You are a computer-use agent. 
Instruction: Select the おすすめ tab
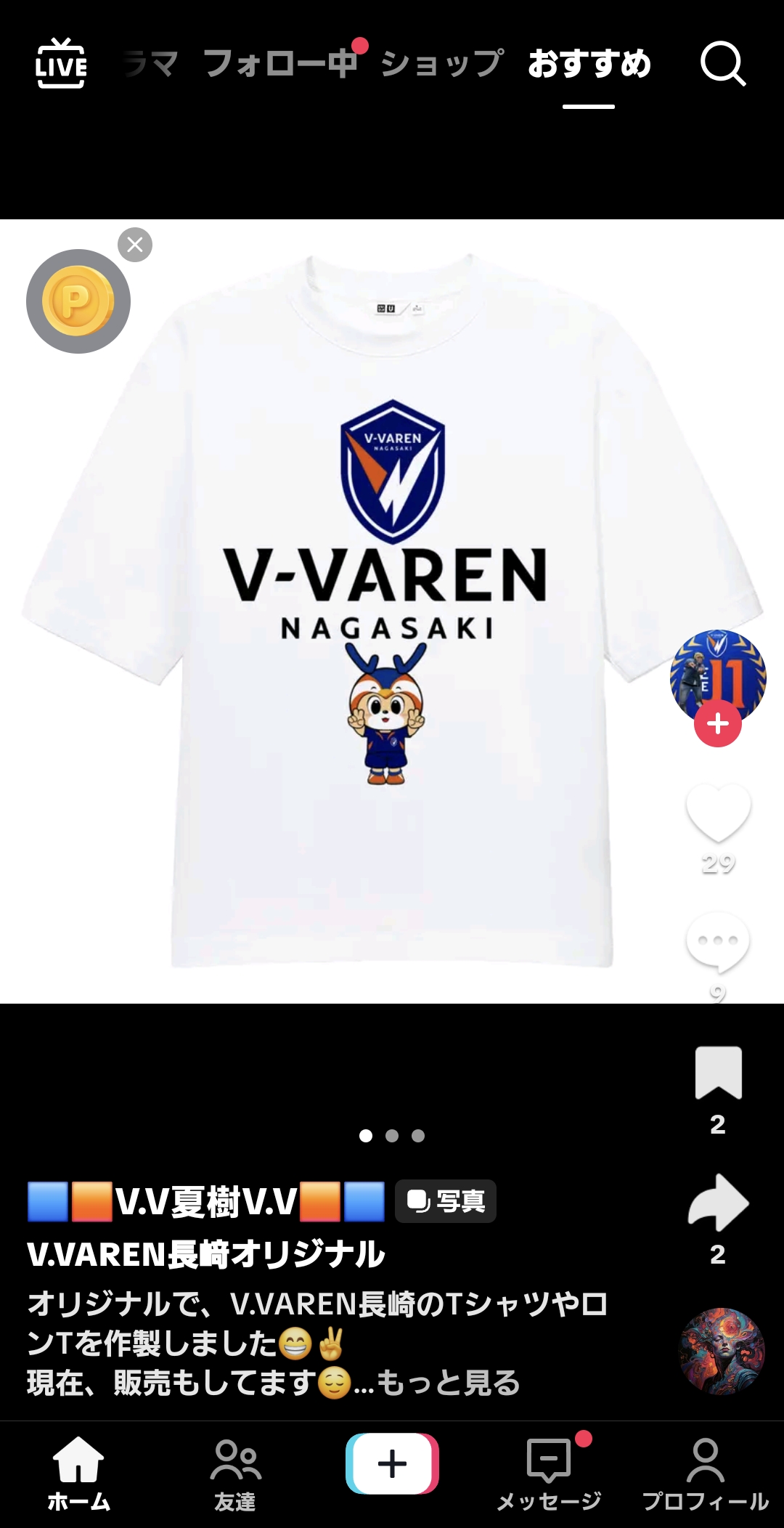(x=589, y=64)
